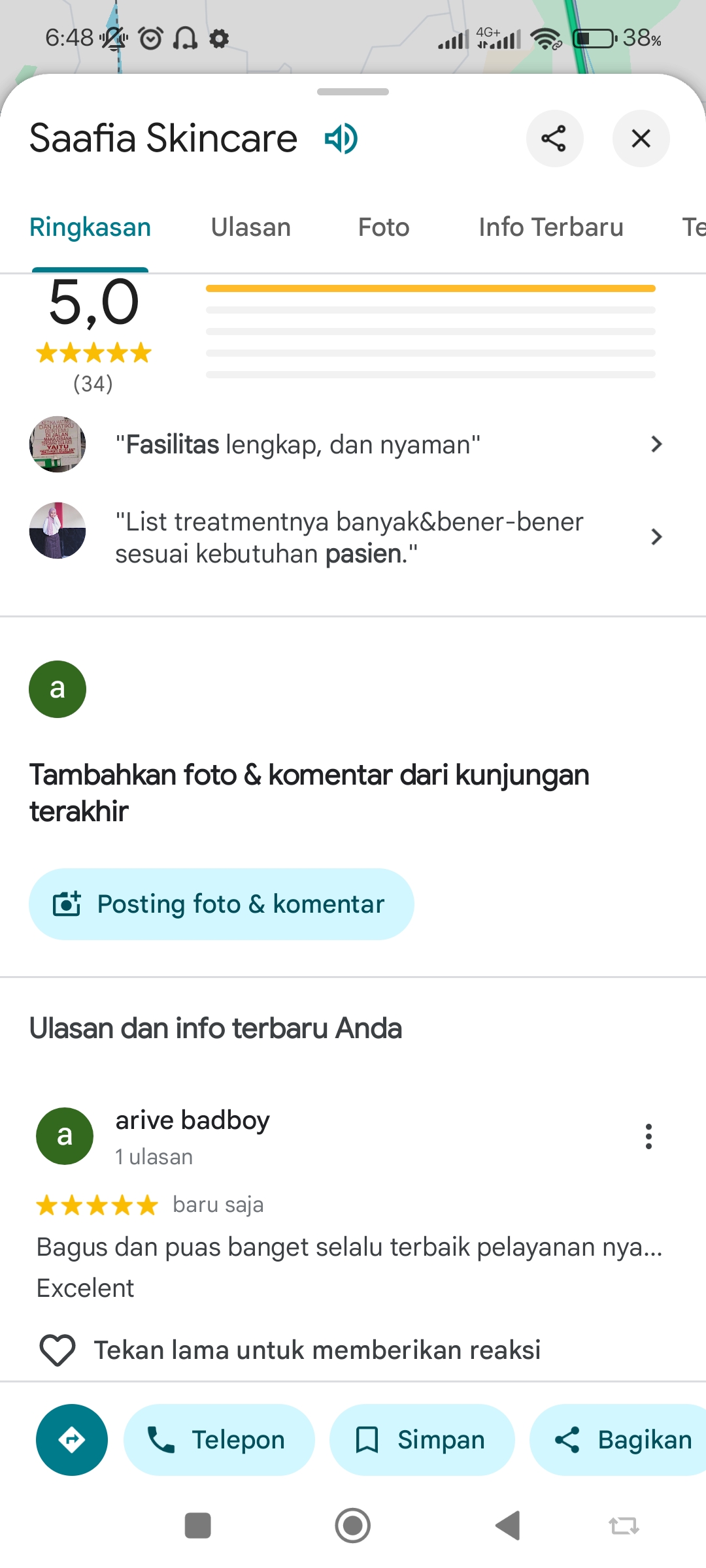
Task: Switch to the Ulasan tab
Action: click(x=251, y=227)
